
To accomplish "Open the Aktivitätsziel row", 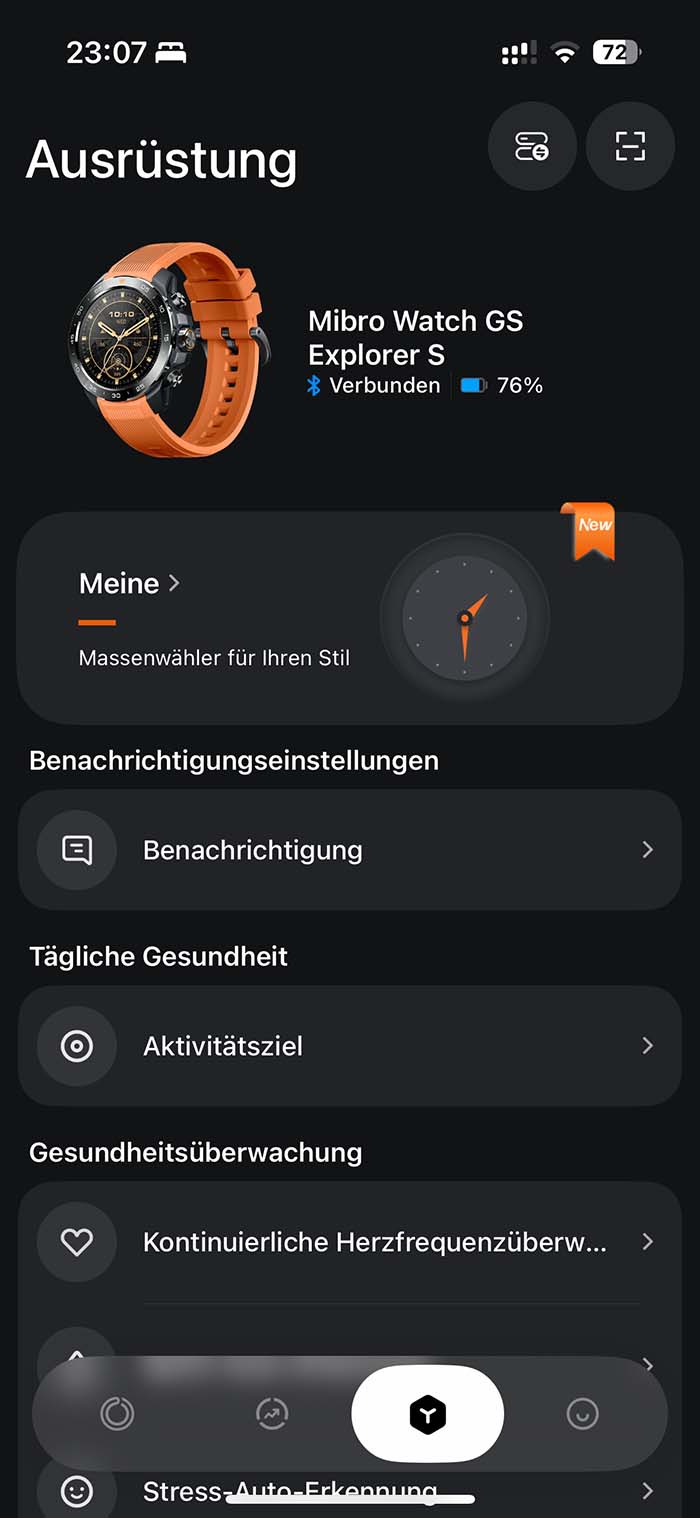I will (x=350, y=1046).
